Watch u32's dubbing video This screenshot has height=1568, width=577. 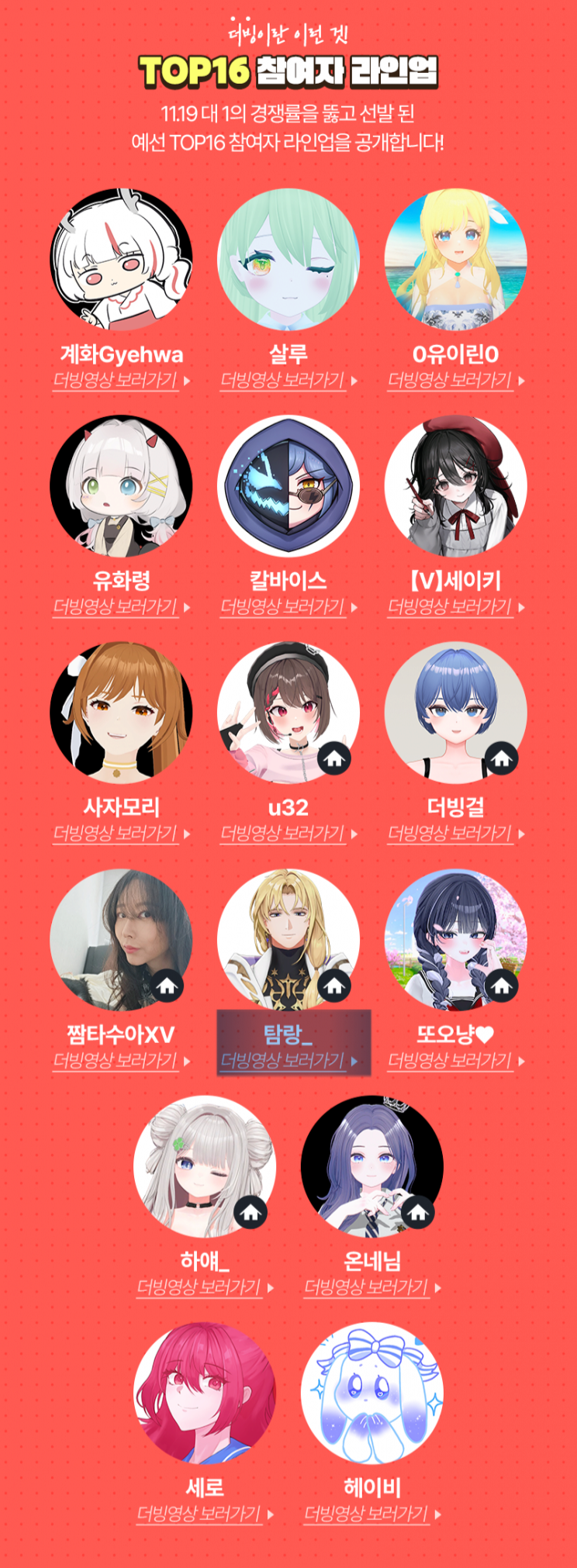pos(288,834)
